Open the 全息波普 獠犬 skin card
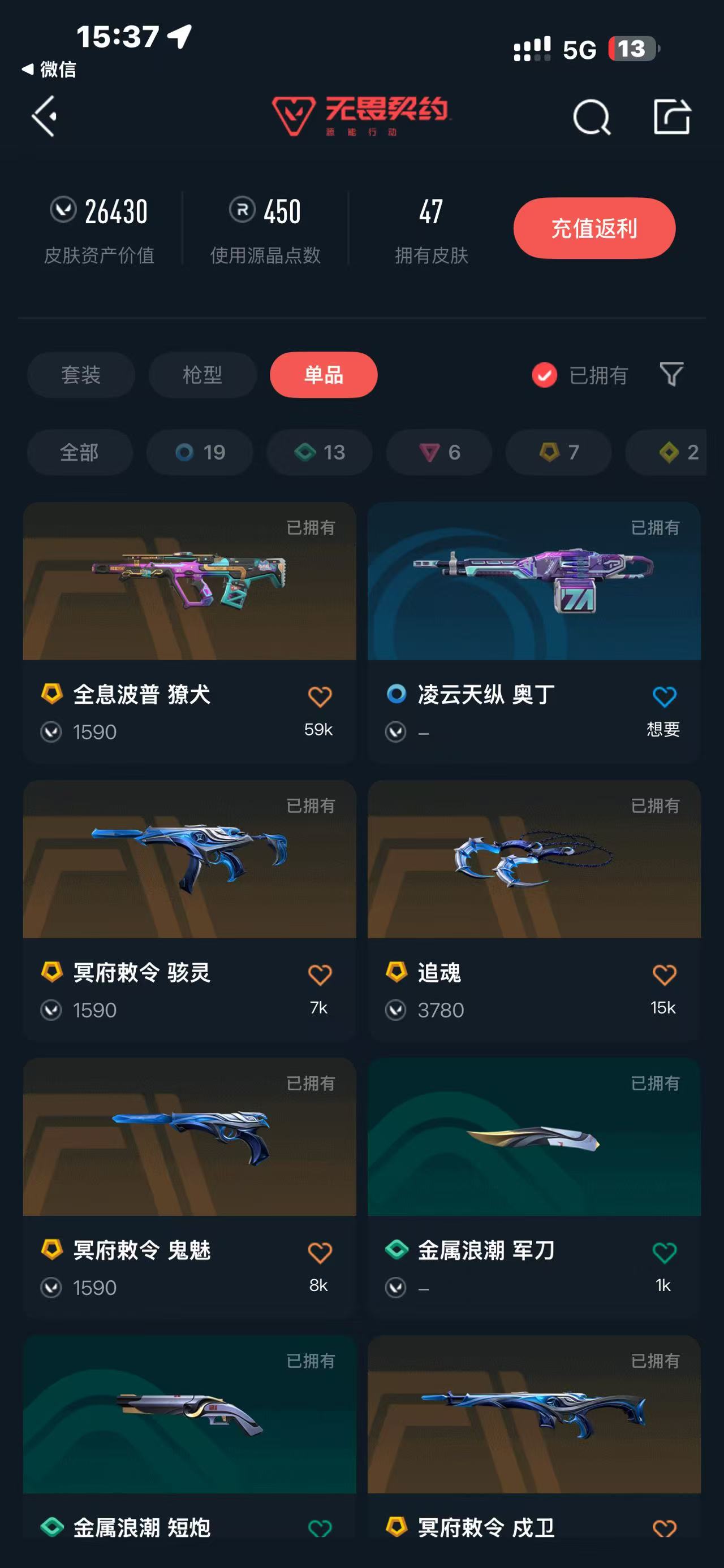724x1568 pixels. [189, 633]
